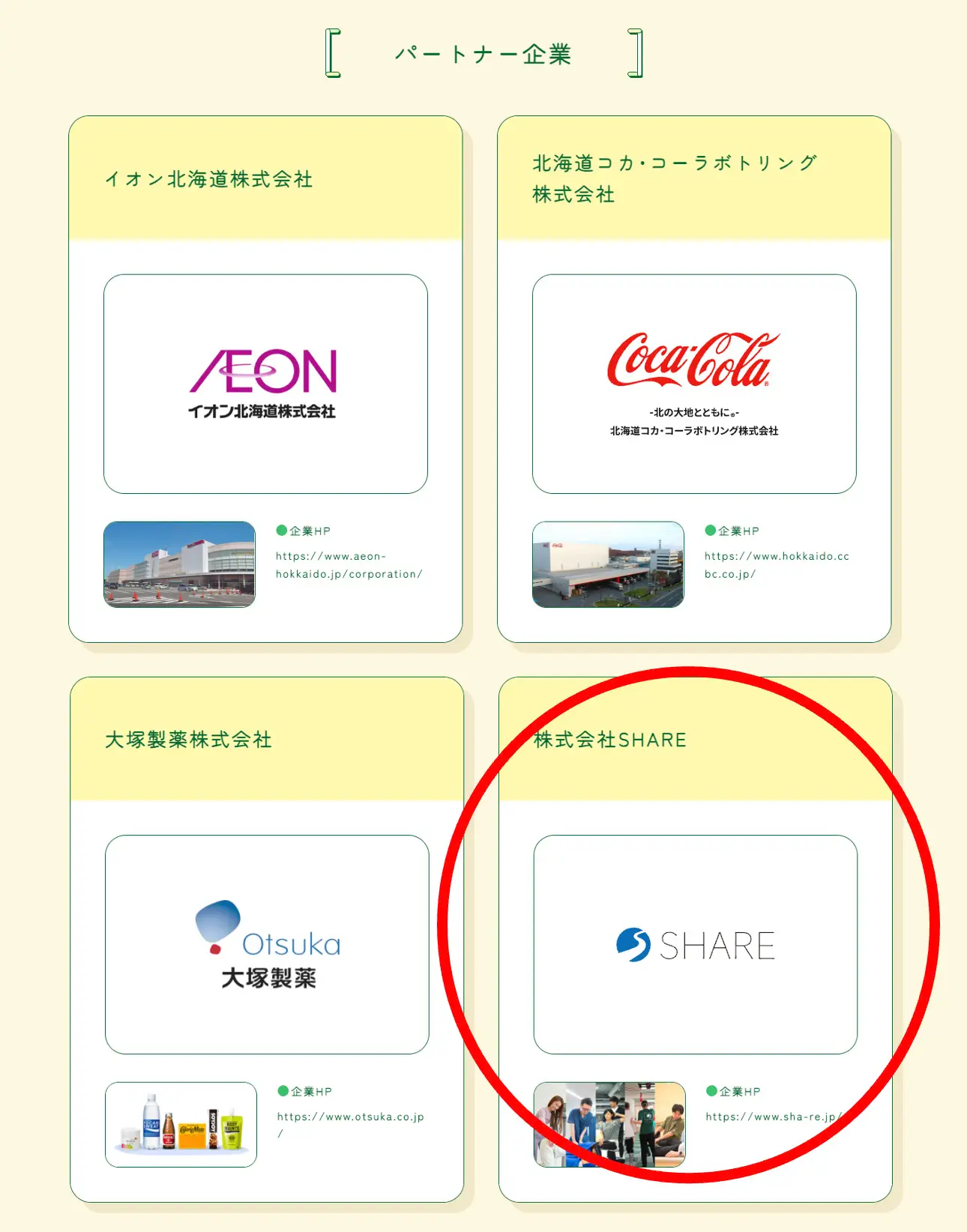967x1232 pixels.
Task: Open the Otsuka website URL
Action: (350, 1117)
